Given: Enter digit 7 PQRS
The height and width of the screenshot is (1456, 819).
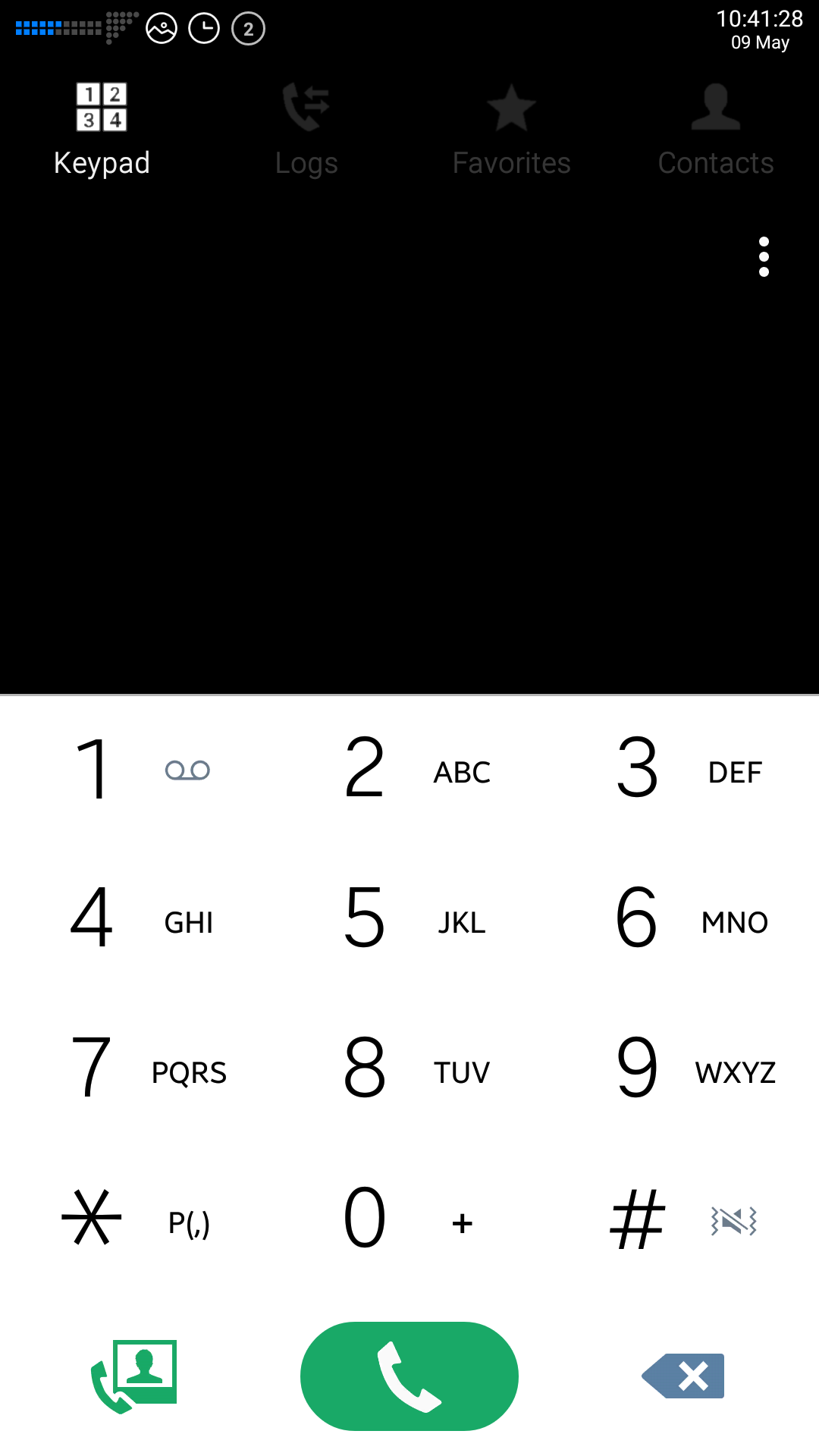Looking at the screenshot, I should tap(136, 1071).
